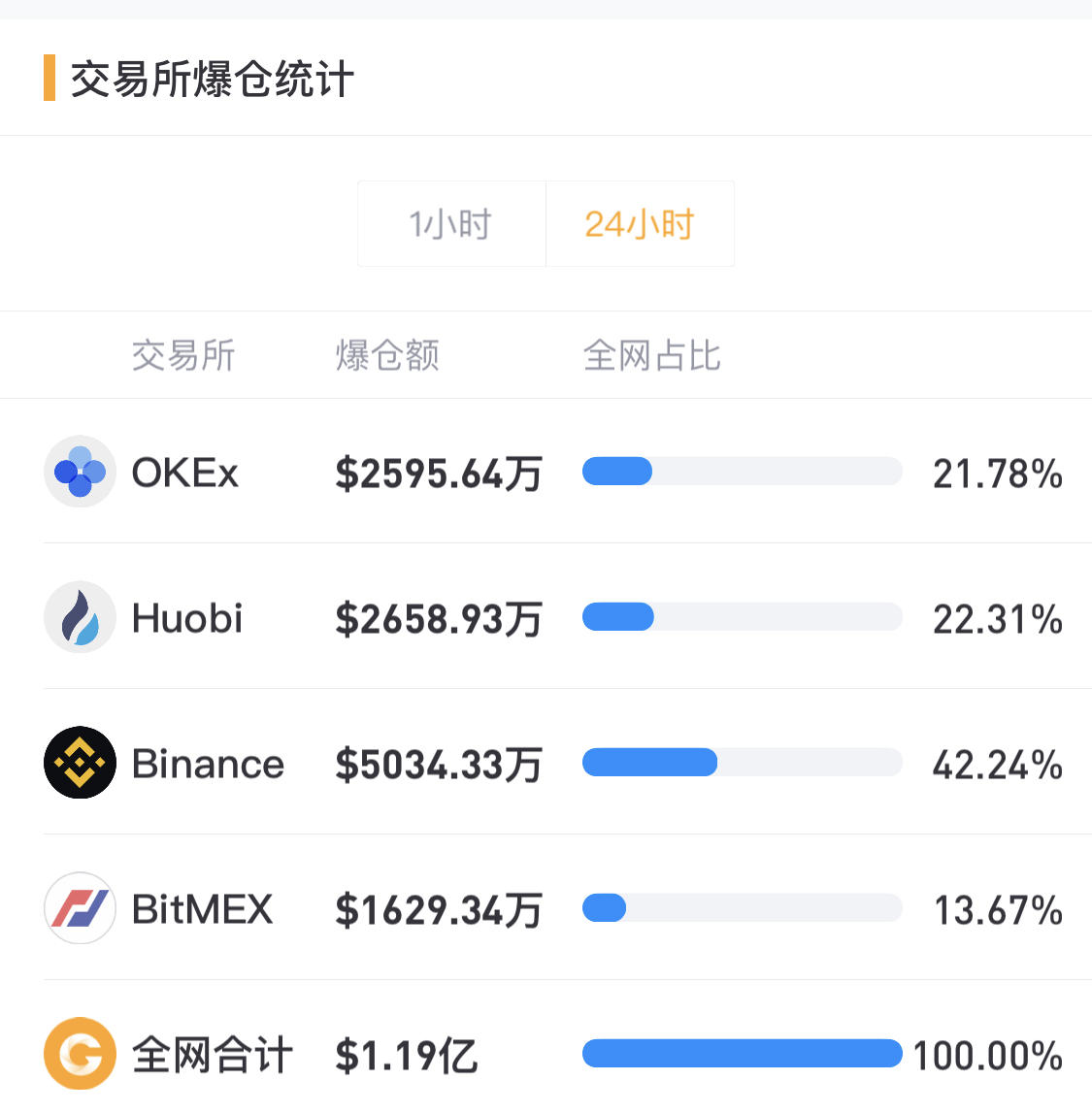Switch to the 1小时 tab
The height and width of the screenshot is (1113, 1092).
pos(450,223)
